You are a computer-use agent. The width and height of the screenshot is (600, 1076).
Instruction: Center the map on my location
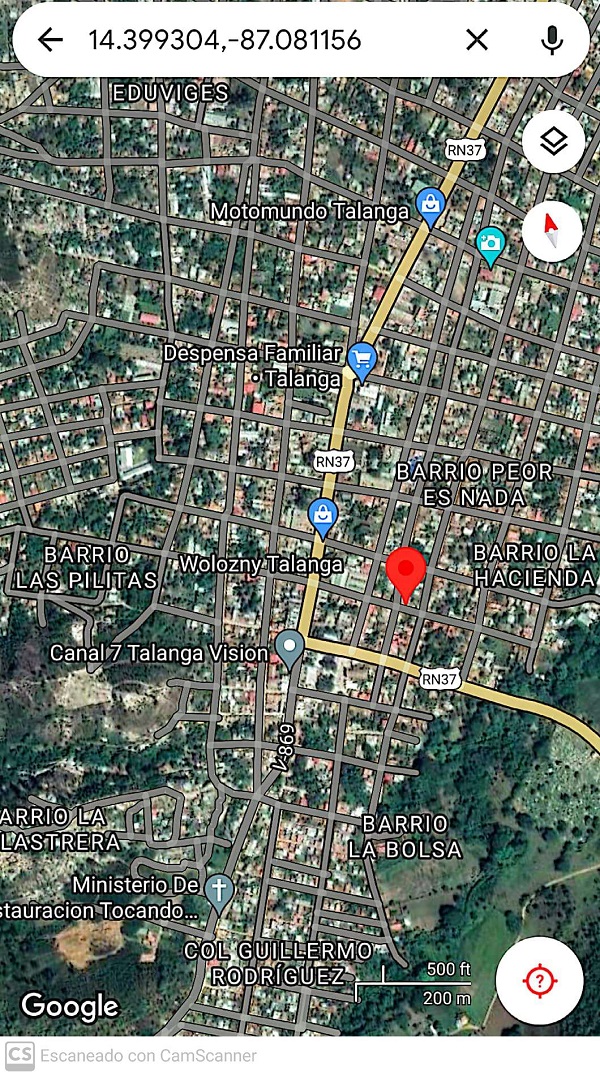pyautogui.click(x=540, y=980)
